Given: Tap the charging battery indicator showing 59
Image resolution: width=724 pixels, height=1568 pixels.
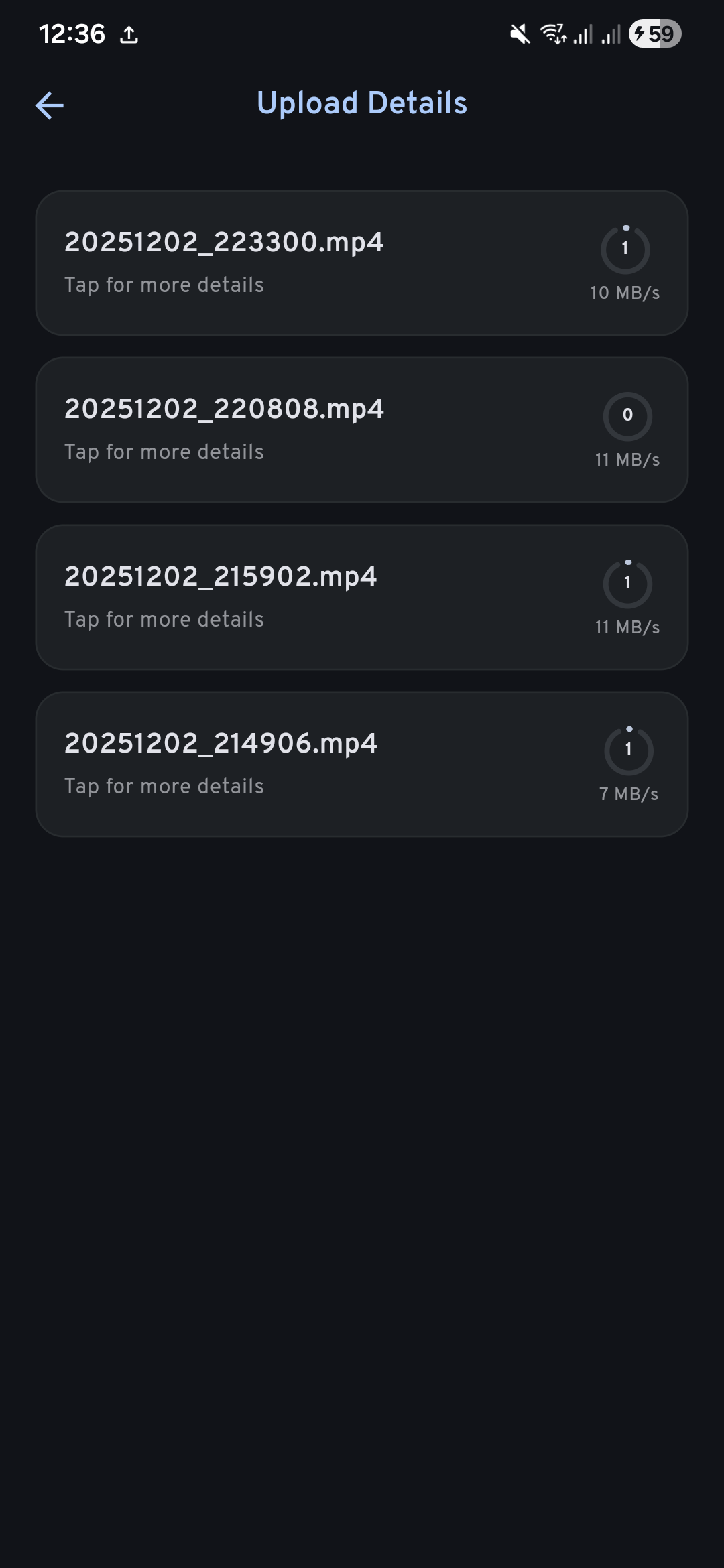Looking at the screenshot, I should (654, 34).
